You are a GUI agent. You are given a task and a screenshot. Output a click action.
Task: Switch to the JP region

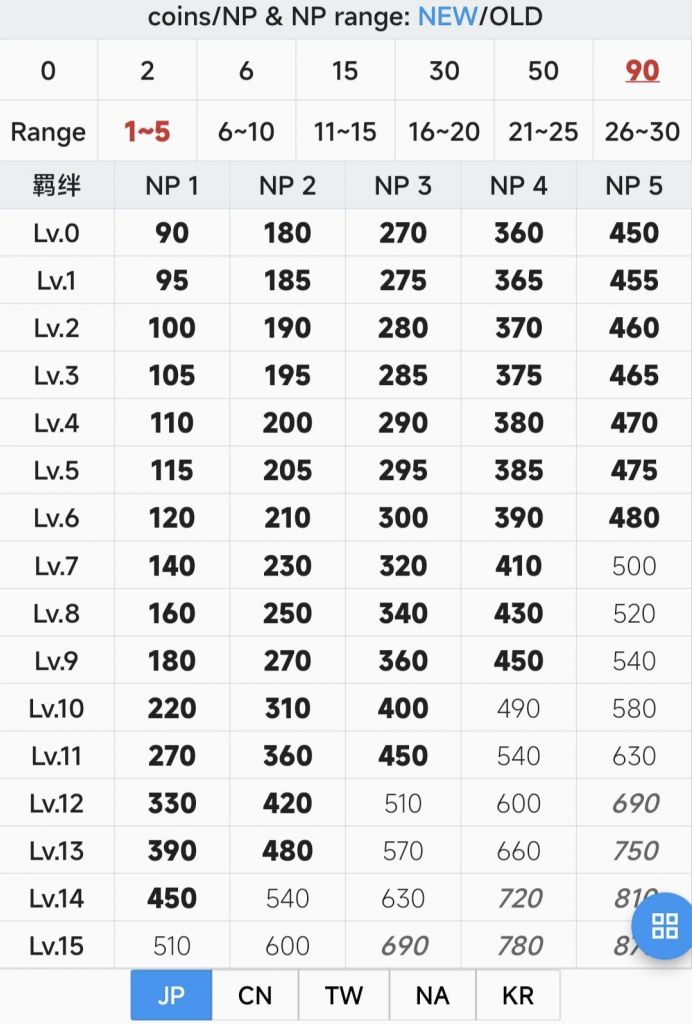click(x=172, y=995)
